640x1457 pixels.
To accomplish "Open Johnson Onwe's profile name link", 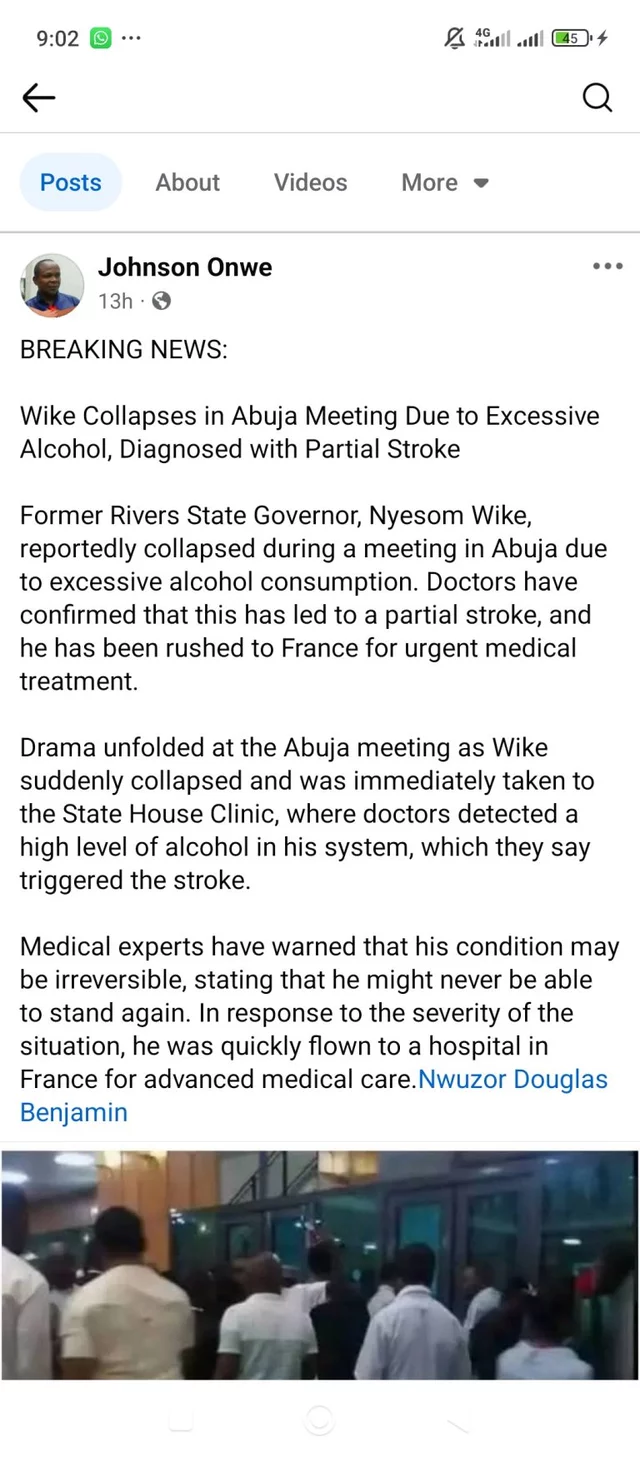I will pos(185,267).
